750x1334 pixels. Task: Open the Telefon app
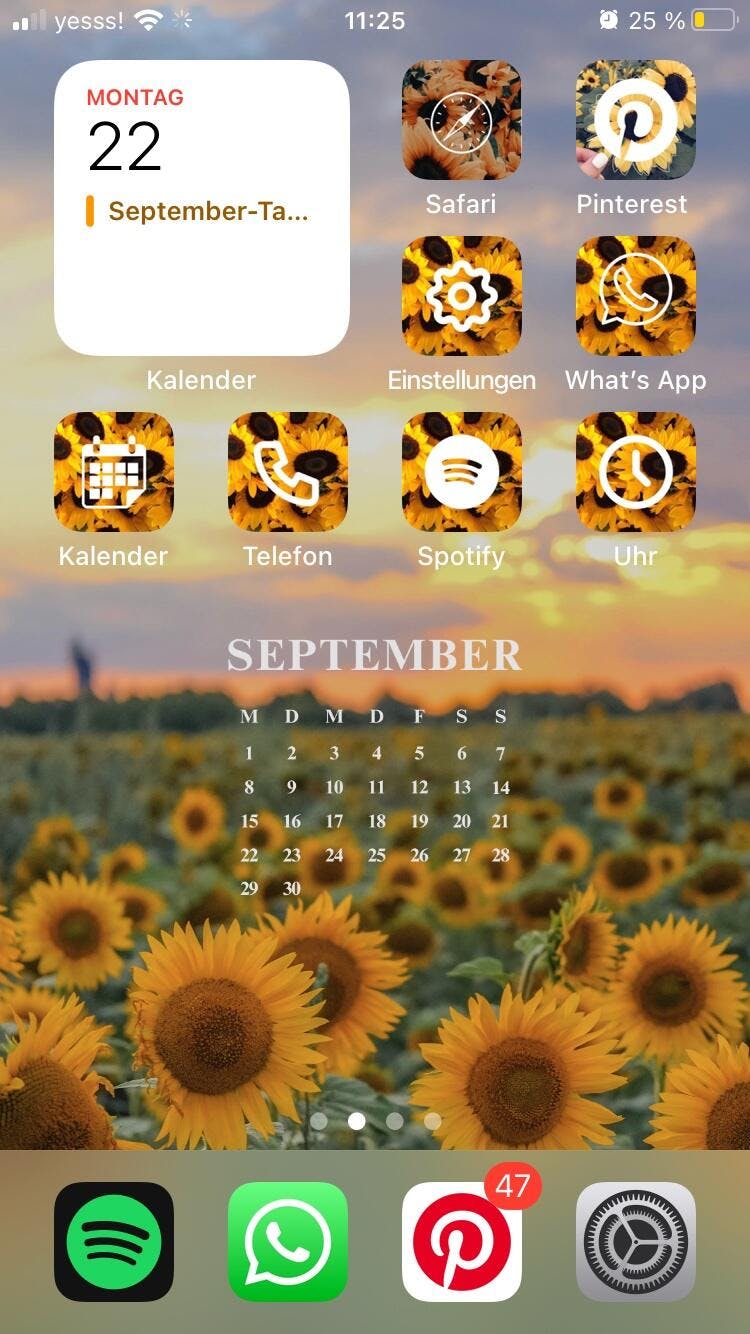tap(288, 472)
